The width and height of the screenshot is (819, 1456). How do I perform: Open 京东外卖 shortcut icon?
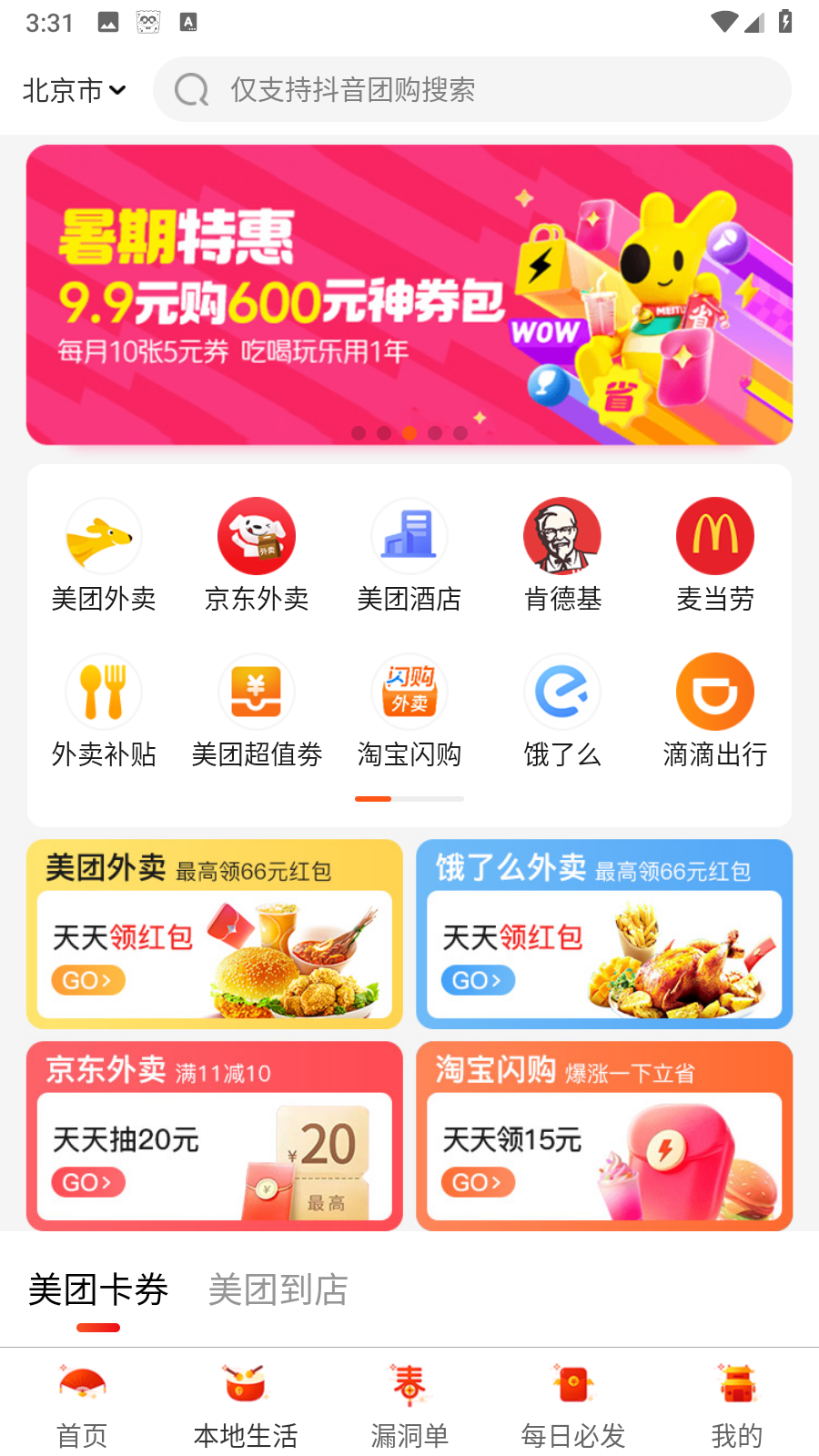(x=257, y=537)
